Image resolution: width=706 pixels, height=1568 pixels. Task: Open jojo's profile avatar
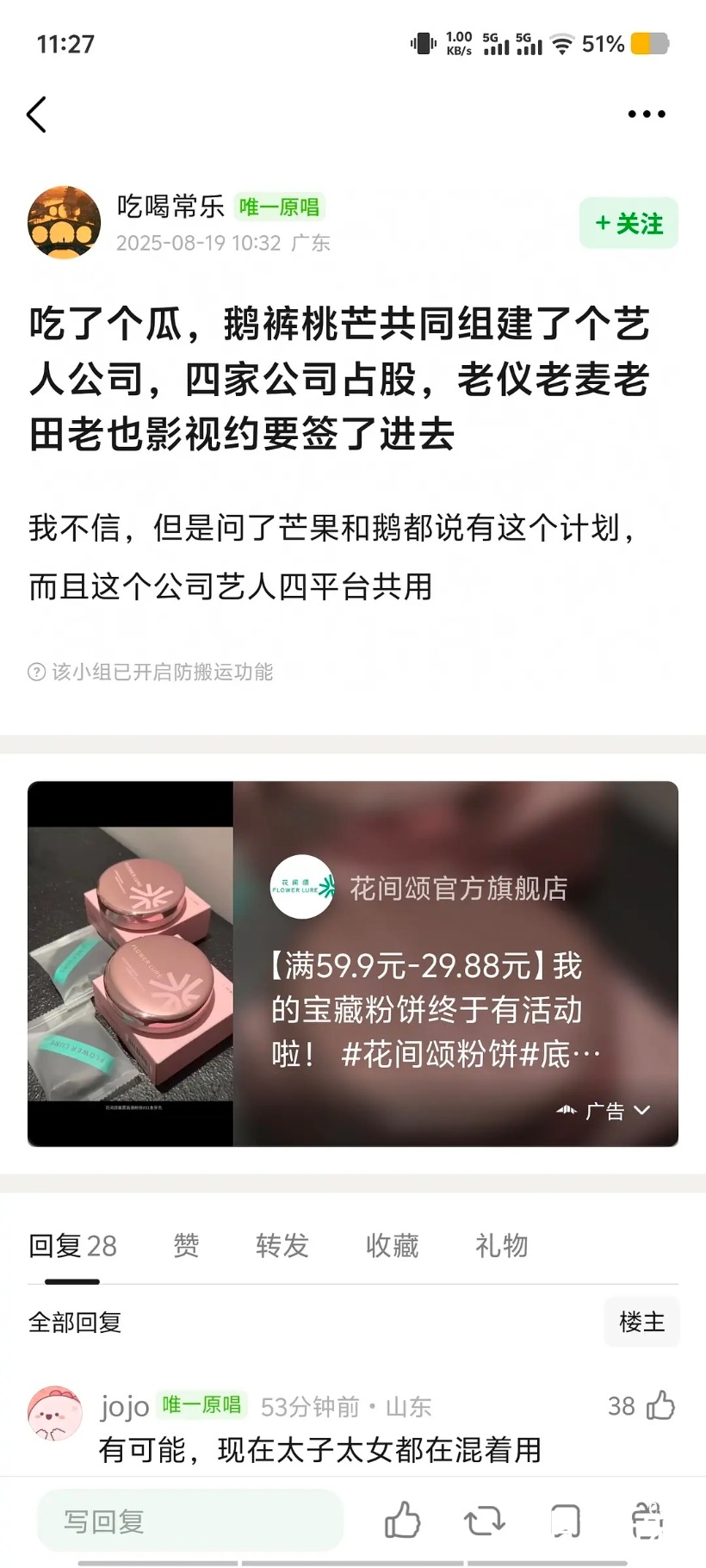point(55,1412)
